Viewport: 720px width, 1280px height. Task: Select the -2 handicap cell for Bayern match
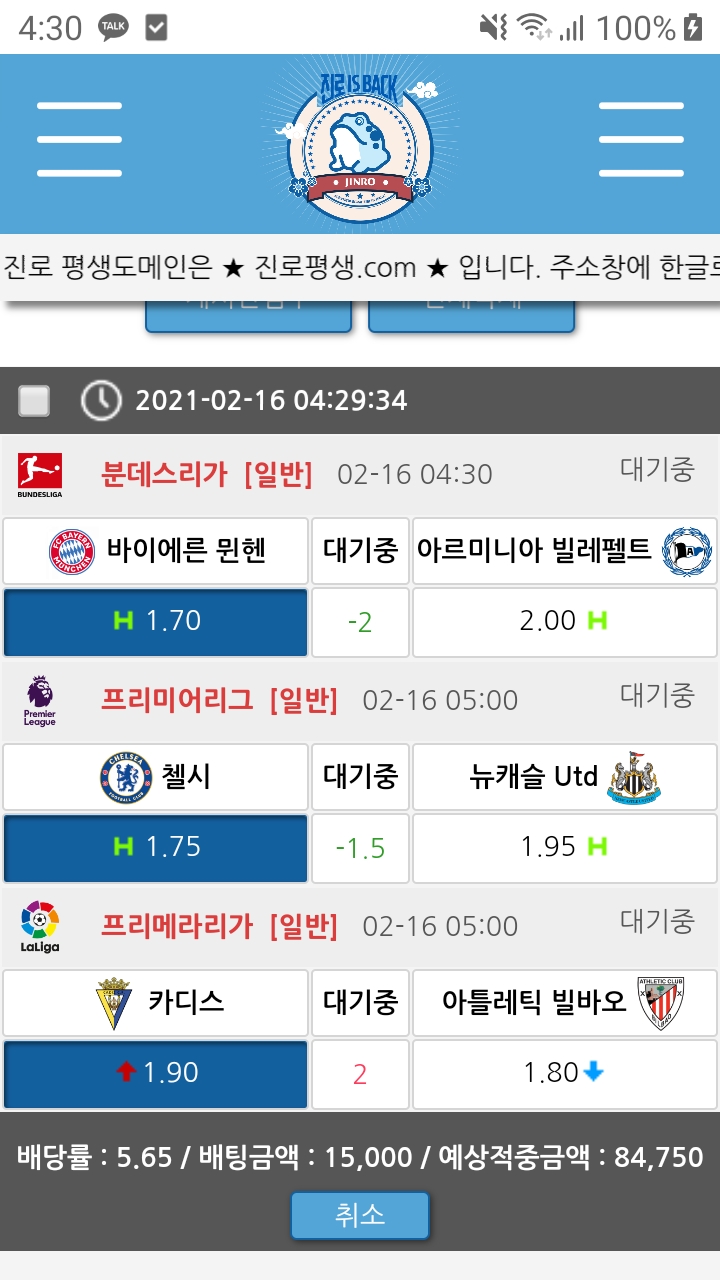(360, 622)
